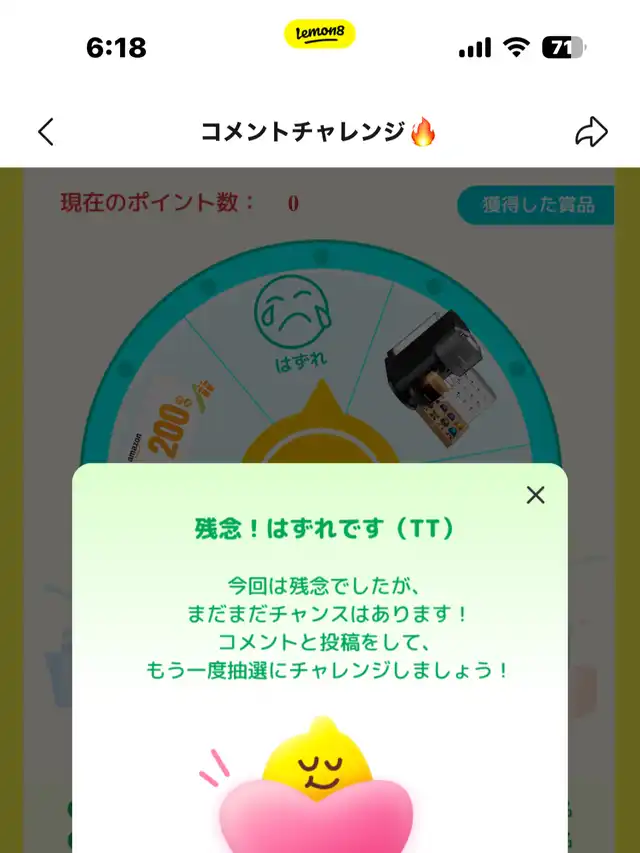Return to Lemon8 via the status bar pill

pyautogui.click(x=319, y=34)
